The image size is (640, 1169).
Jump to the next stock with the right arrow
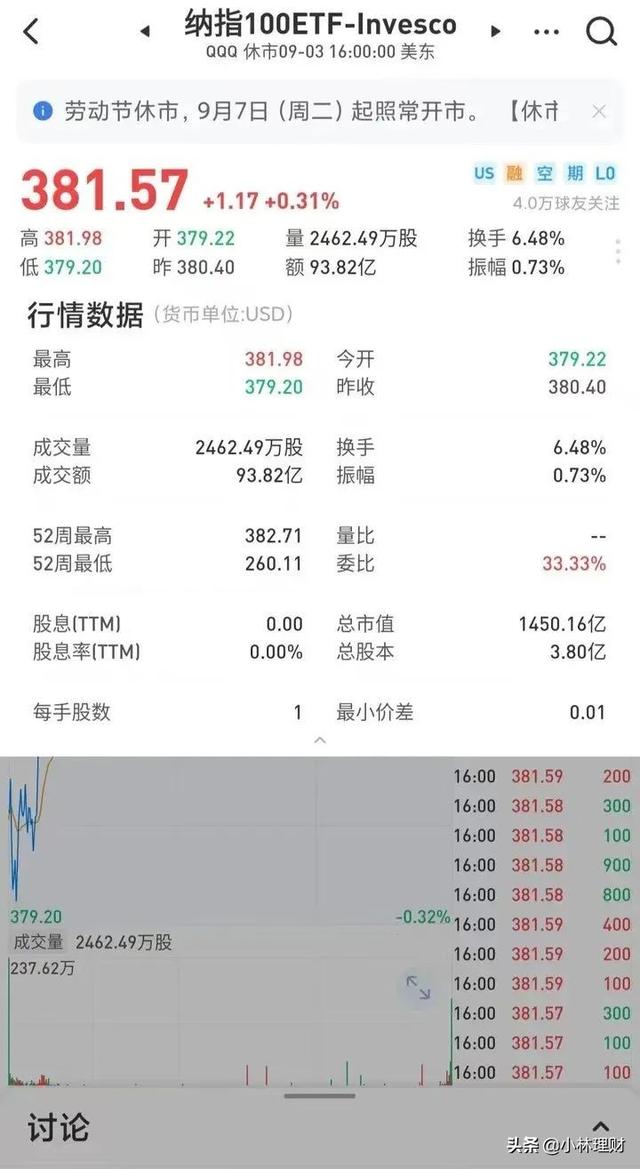(x=494, y=32)
